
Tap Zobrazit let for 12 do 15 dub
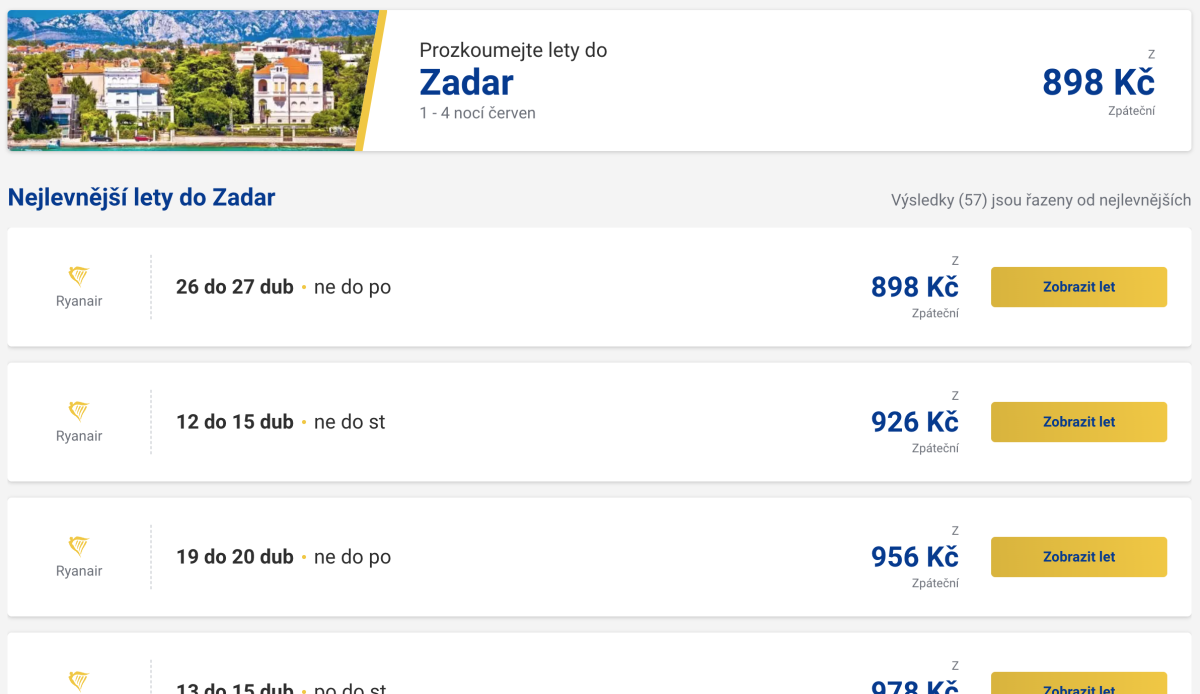click(x=1078, y=422)
